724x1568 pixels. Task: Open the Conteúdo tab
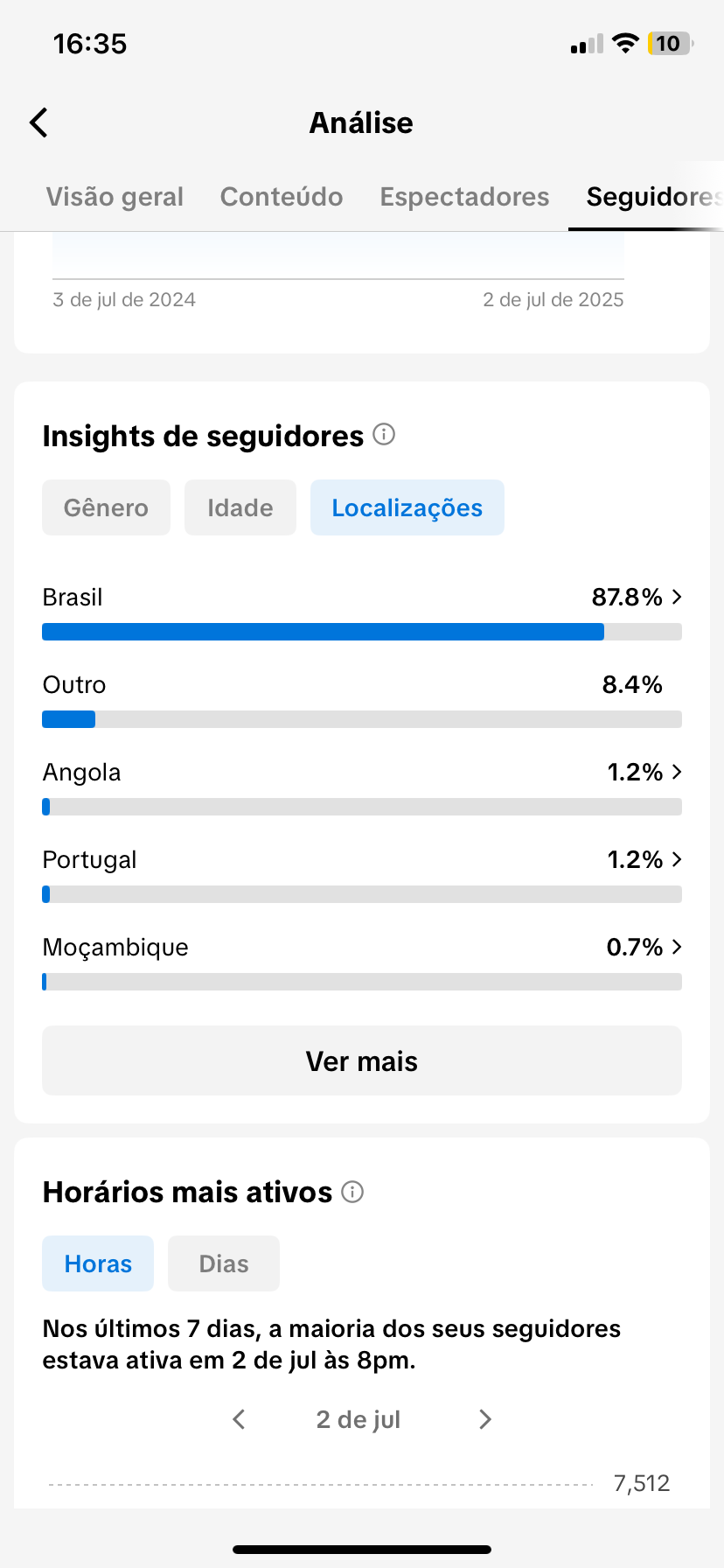[x=282, y=197]
